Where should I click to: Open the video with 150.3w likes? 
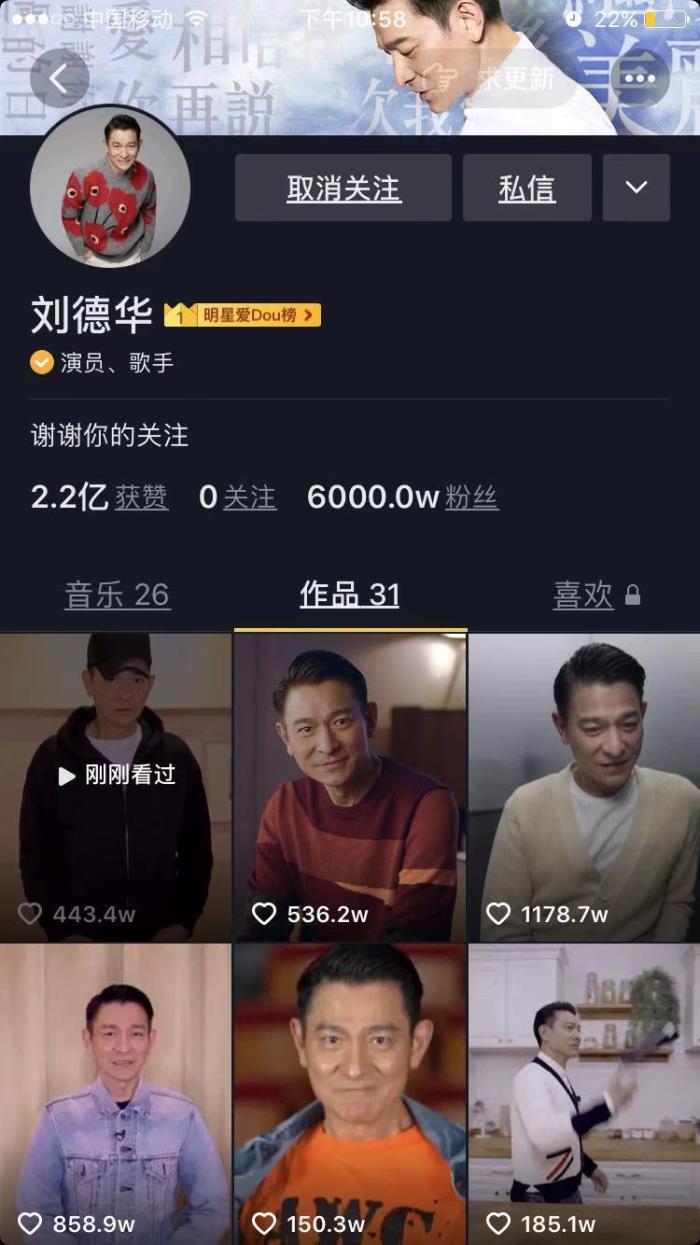350,1095
